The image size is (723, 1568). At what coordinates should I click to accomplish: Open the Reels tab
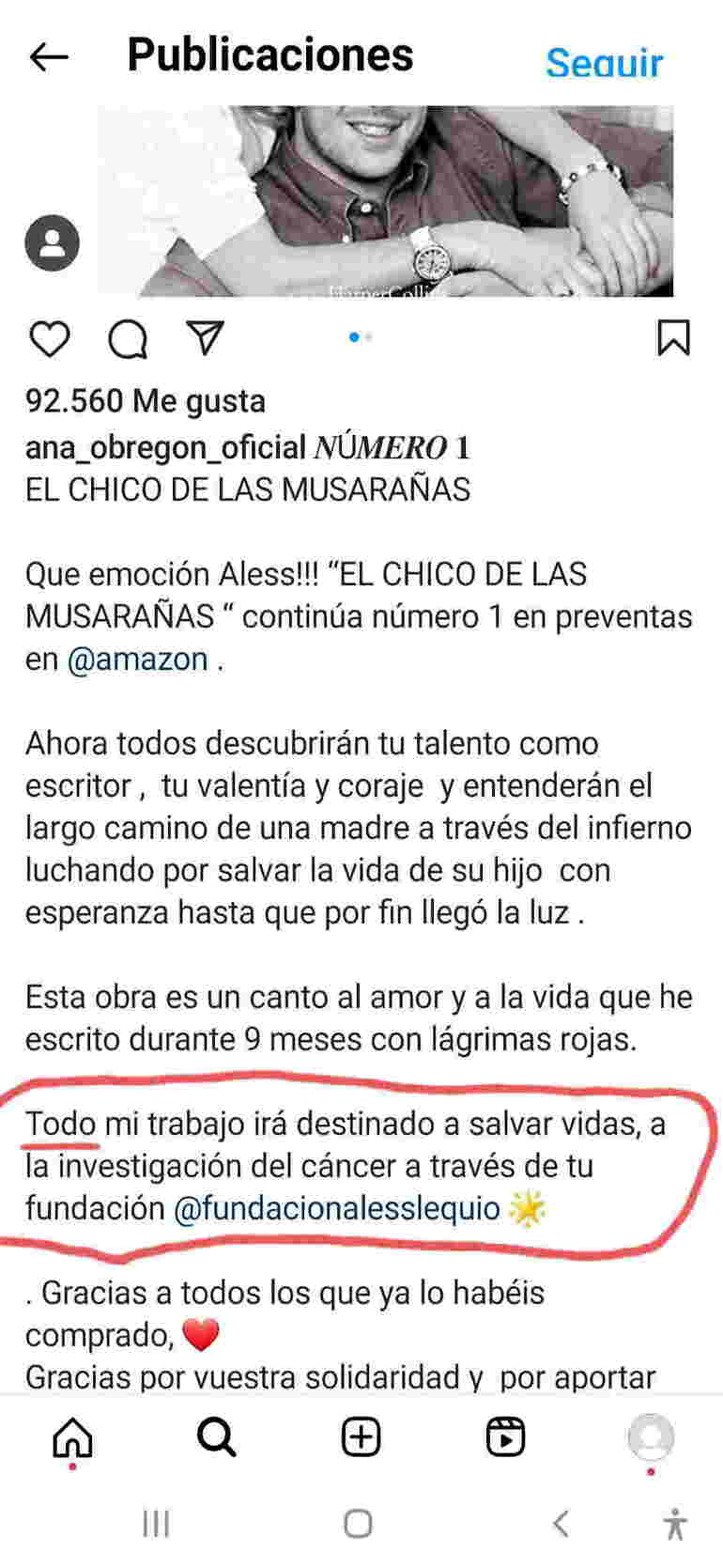coord(505,1436)
